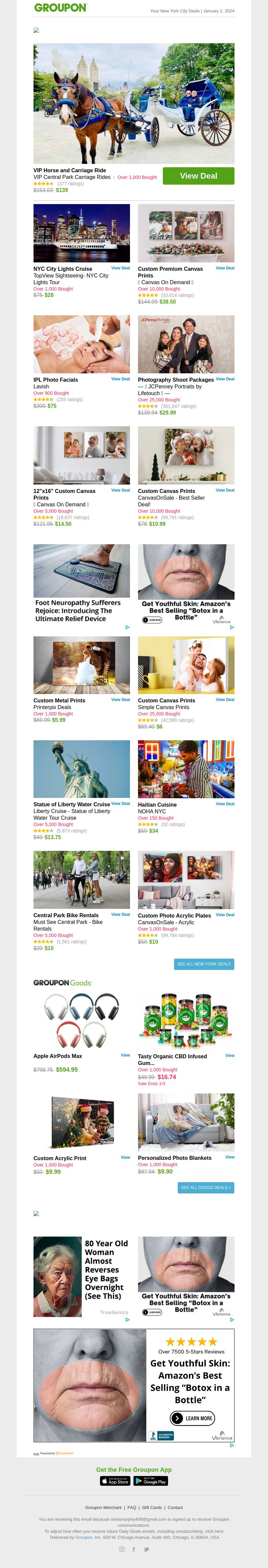Download from the App Store badge
268x1568 pixels.
(x=115, y=1481)
